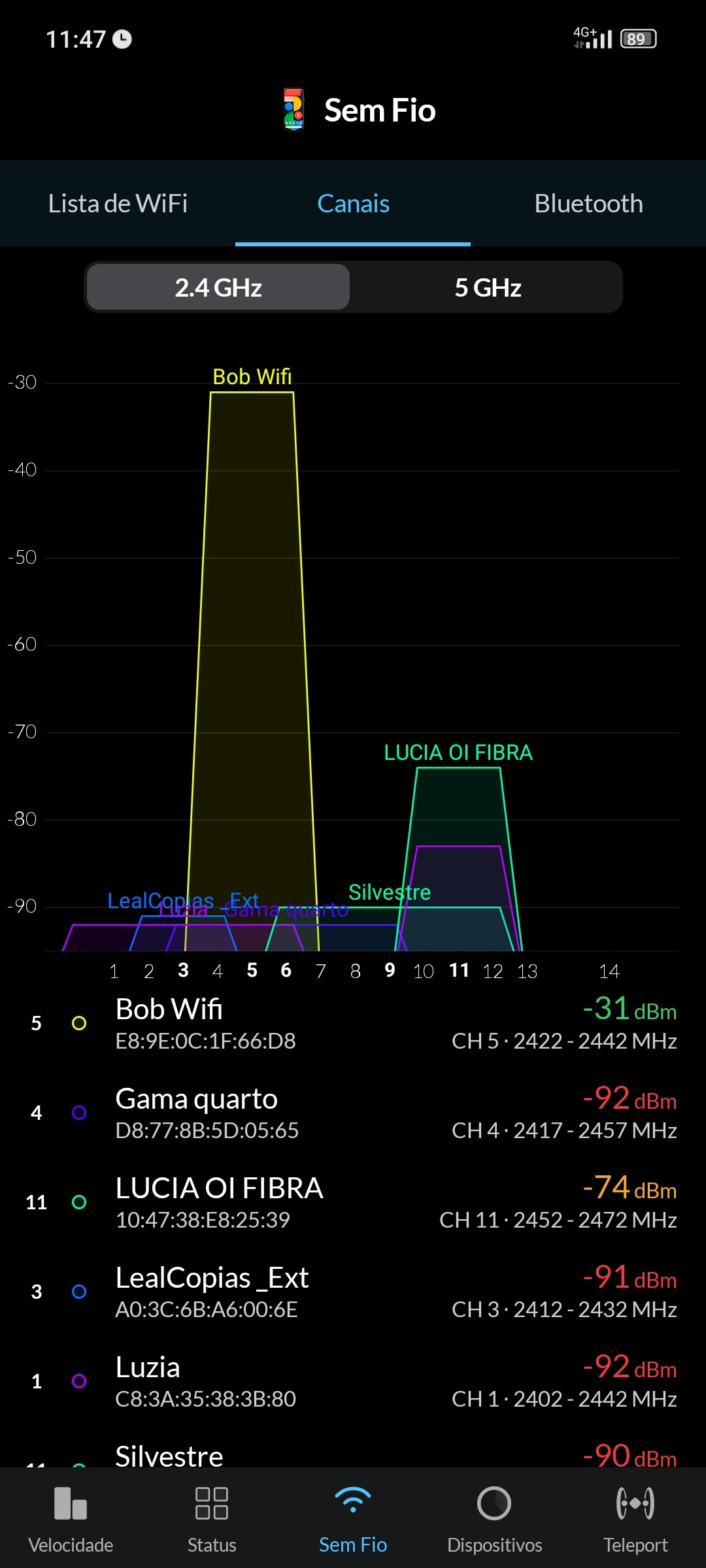Choose the Luzia network row

[x=353, y=1381]
